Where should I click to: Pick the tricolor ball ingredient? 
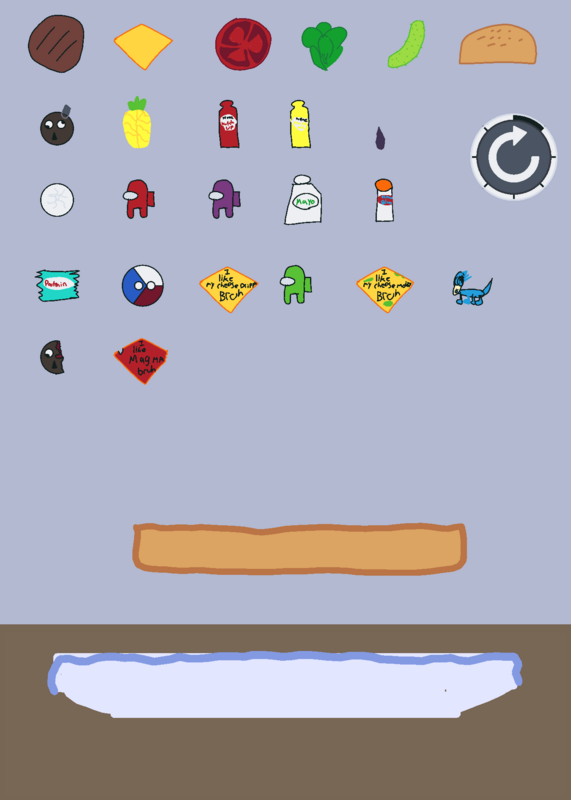click(x=142, y=285)
